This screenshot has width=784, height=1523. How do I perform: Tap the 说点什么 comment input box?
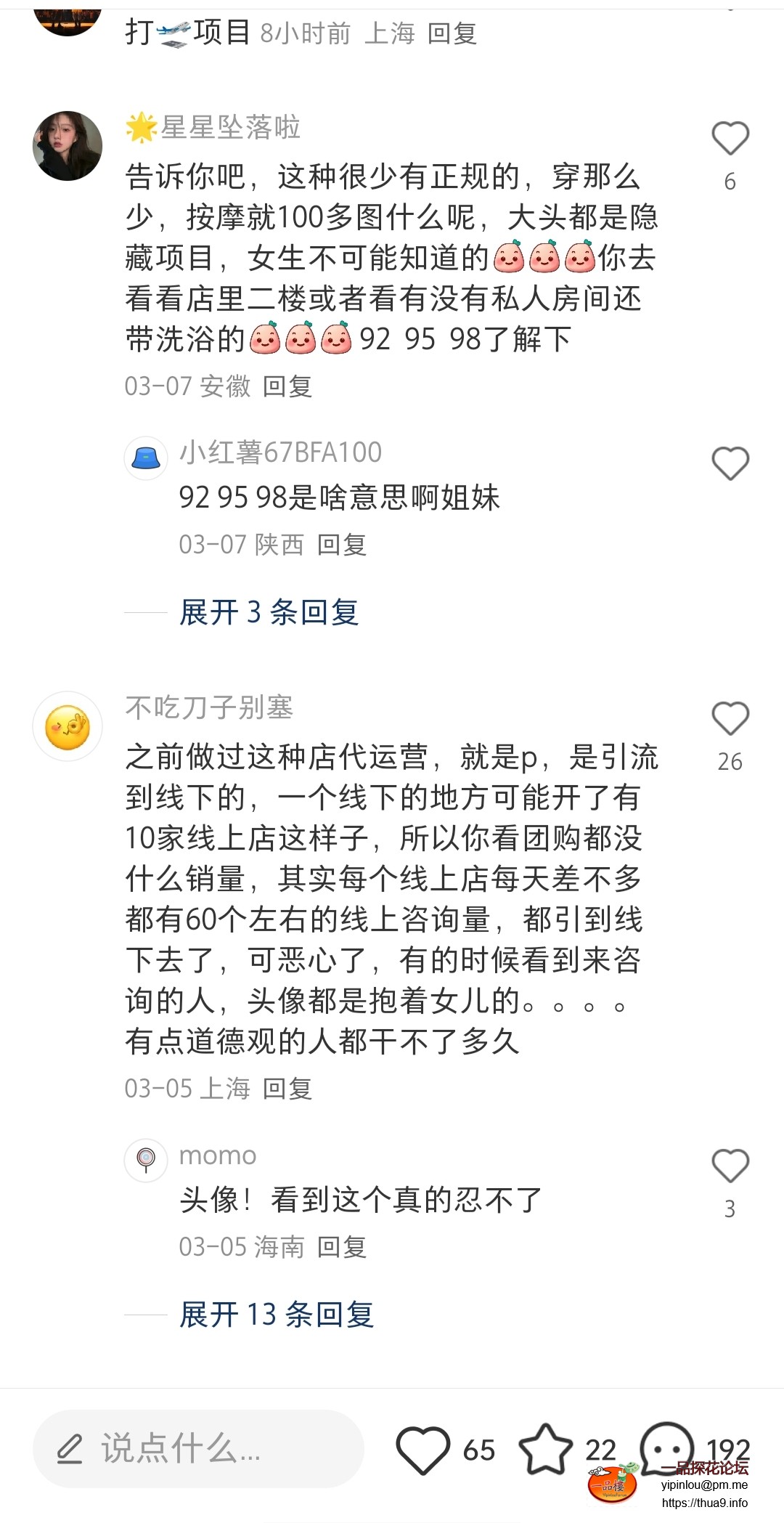click(x=197, y=1449)
